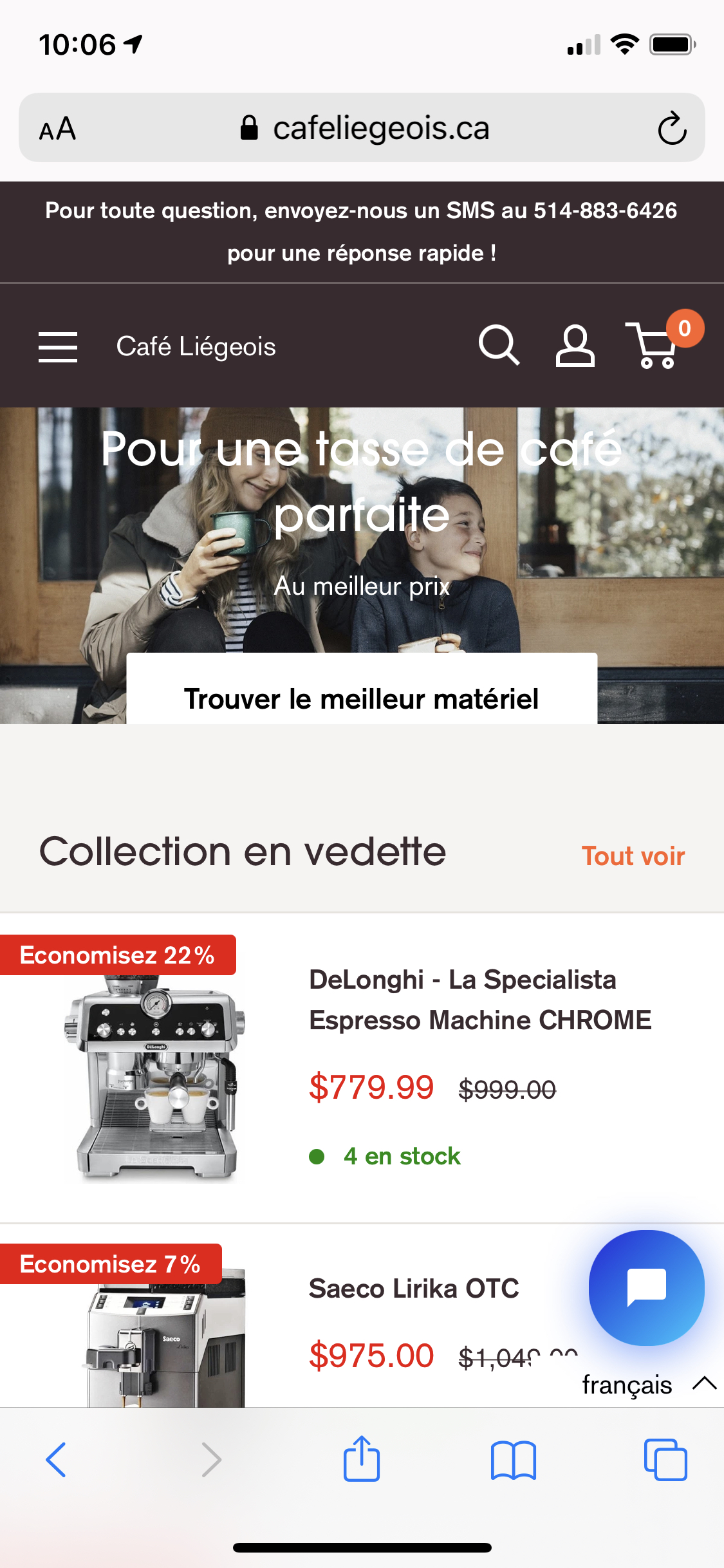This screenshot has height=1568, width=724.
Task: Expand the français language selector
Action: coord(647,1385)
